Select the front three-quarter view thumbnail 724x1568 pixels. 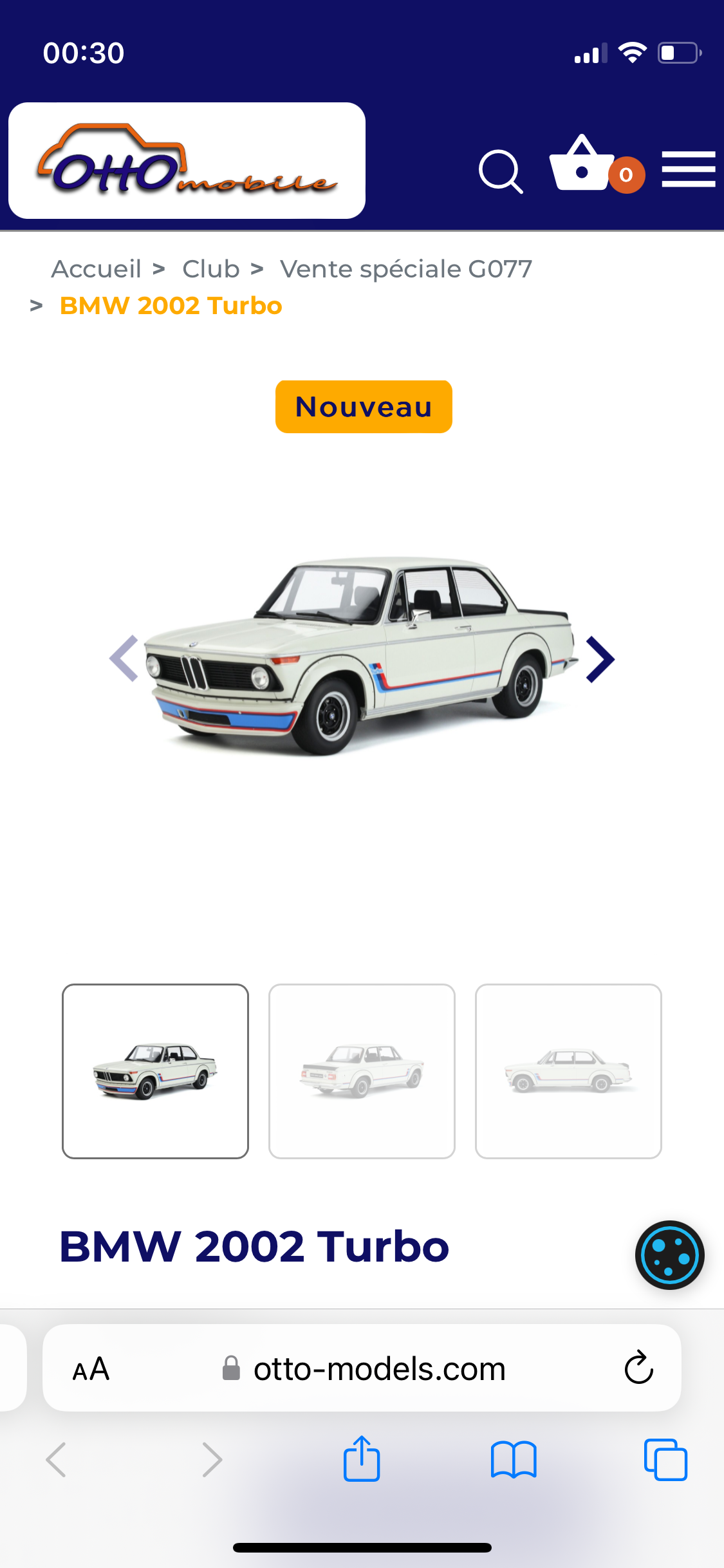155,1071
